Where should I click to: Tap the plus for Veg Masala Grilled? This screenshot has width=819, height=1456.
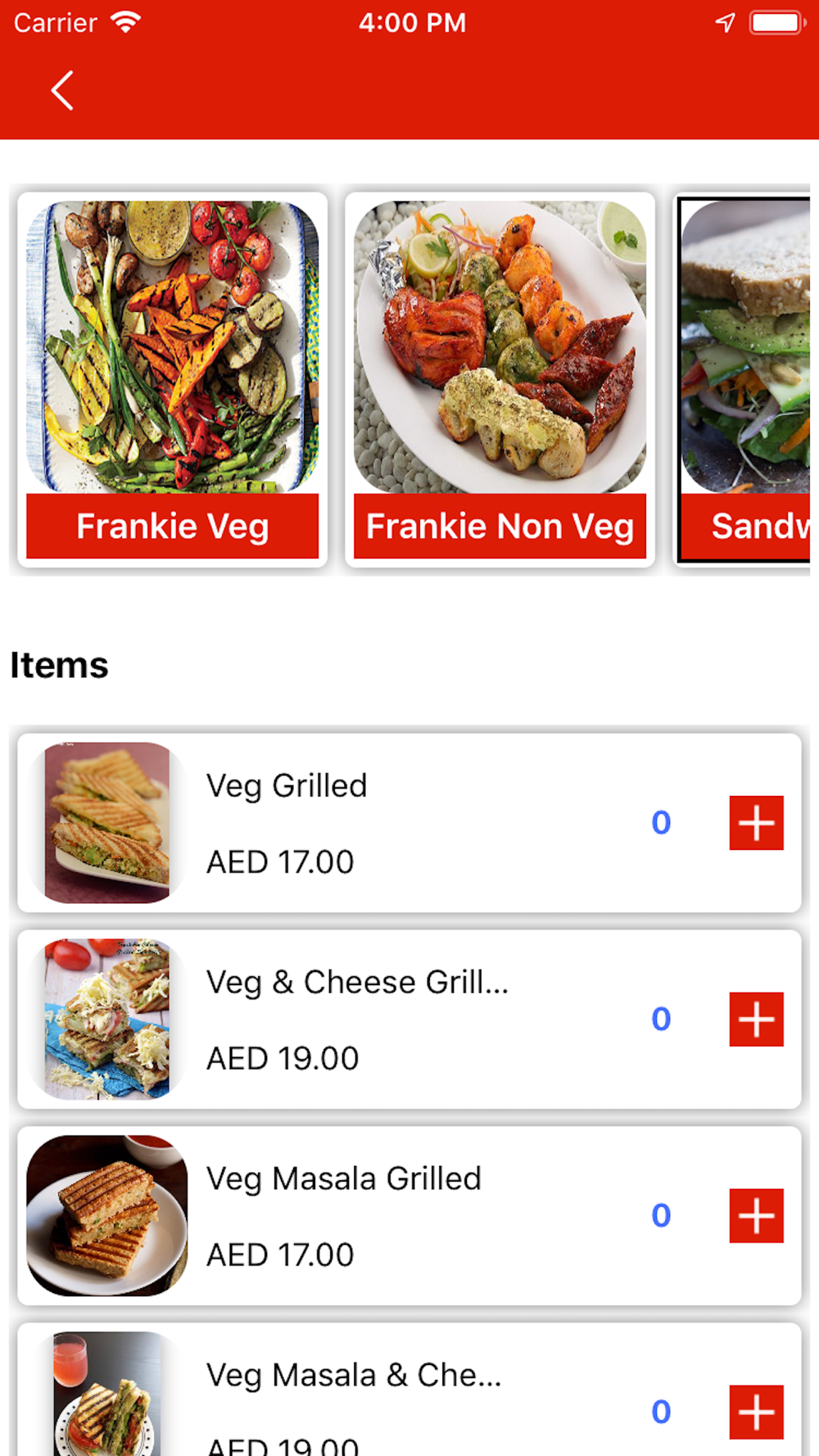click(x=756, y=1216)
